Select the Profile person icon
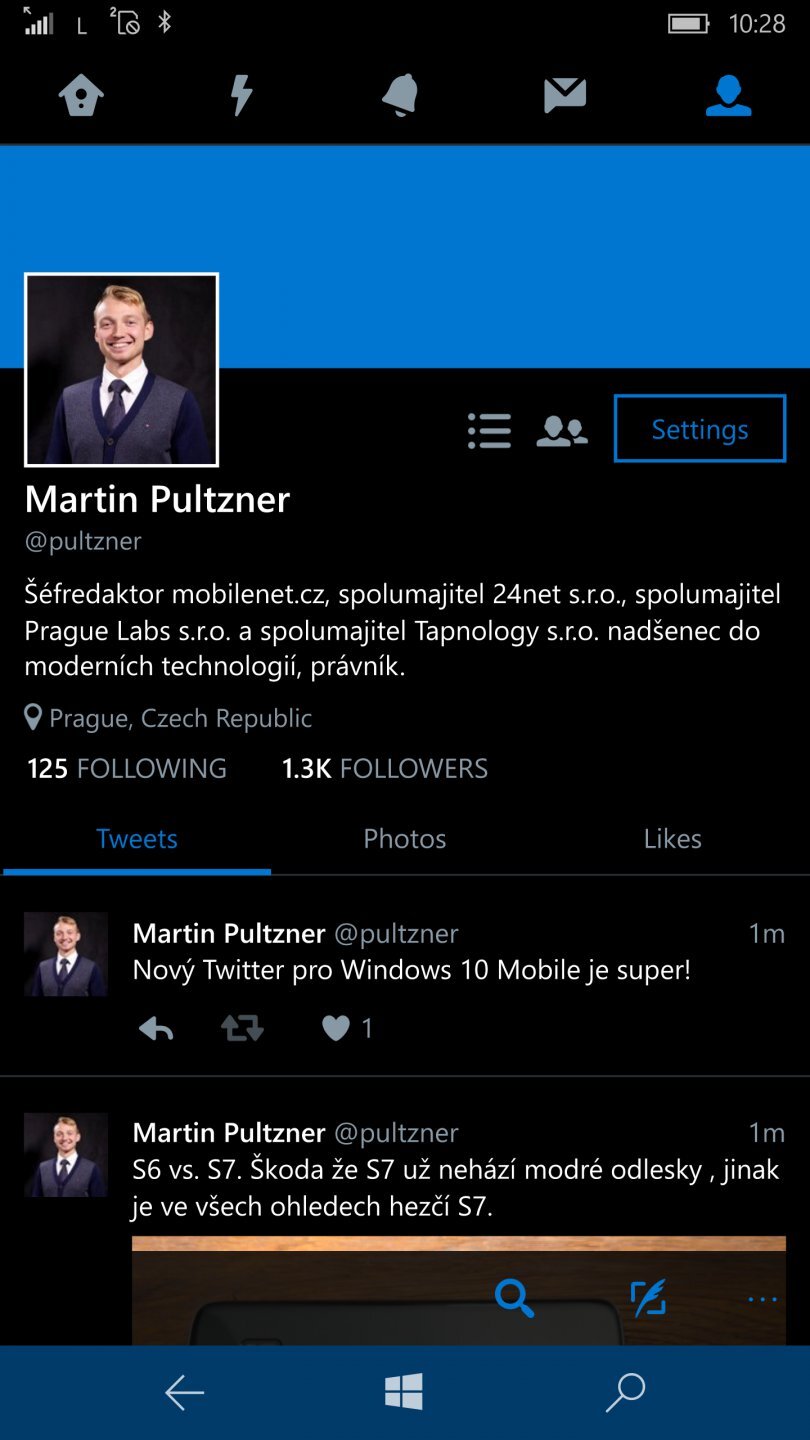Image resolution: width=810 pixels, height=1440 pixels. click(728, 95)
